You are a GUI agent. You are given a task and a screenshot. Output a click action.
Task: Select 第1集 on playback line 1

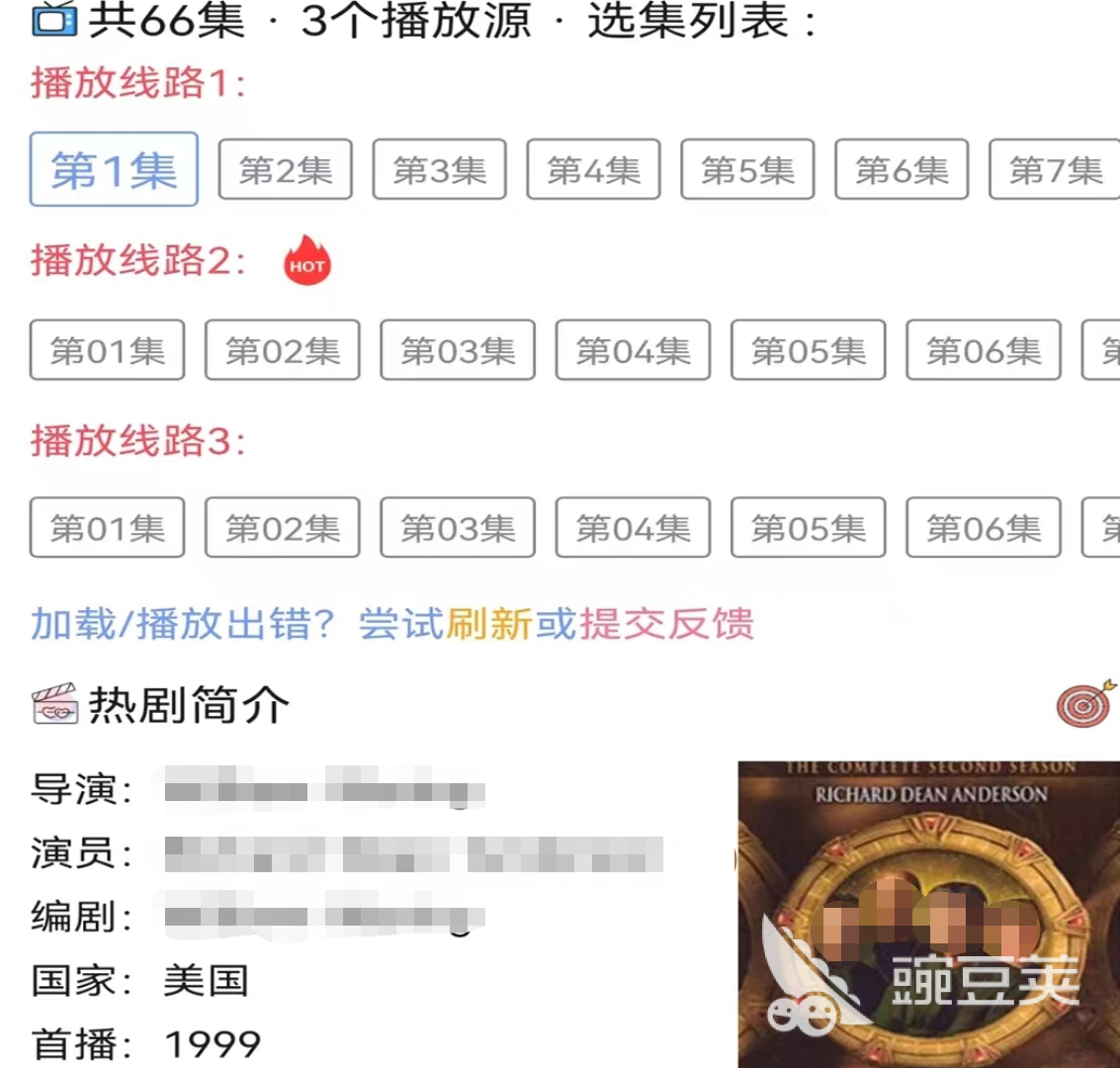pos(114,170)
